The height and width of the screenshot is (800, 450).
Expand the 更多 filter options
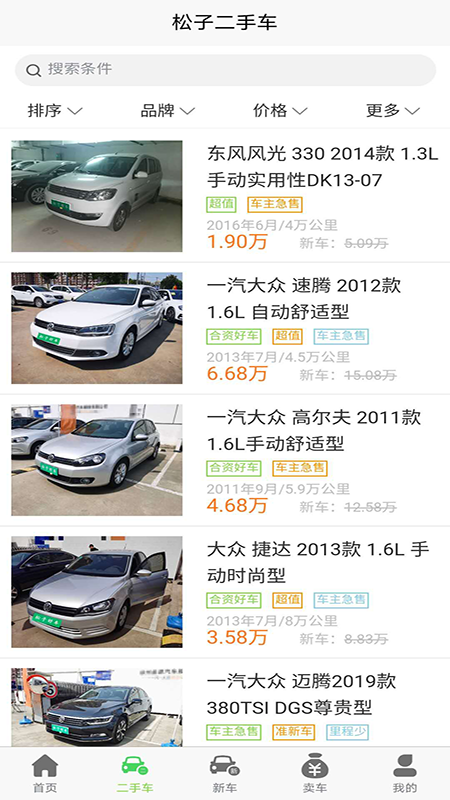pos(393,110)
